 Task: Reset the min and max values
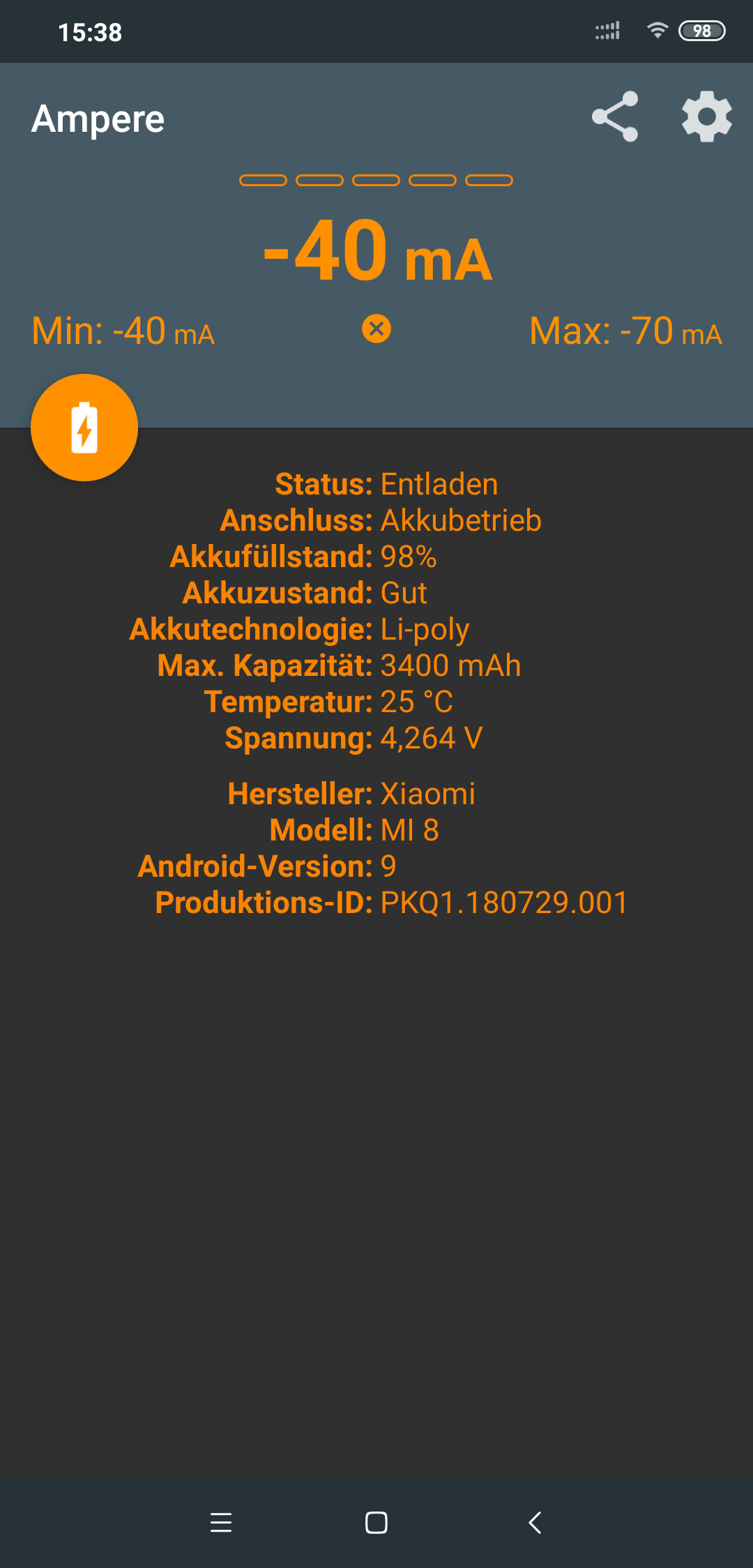pos(376,329)
